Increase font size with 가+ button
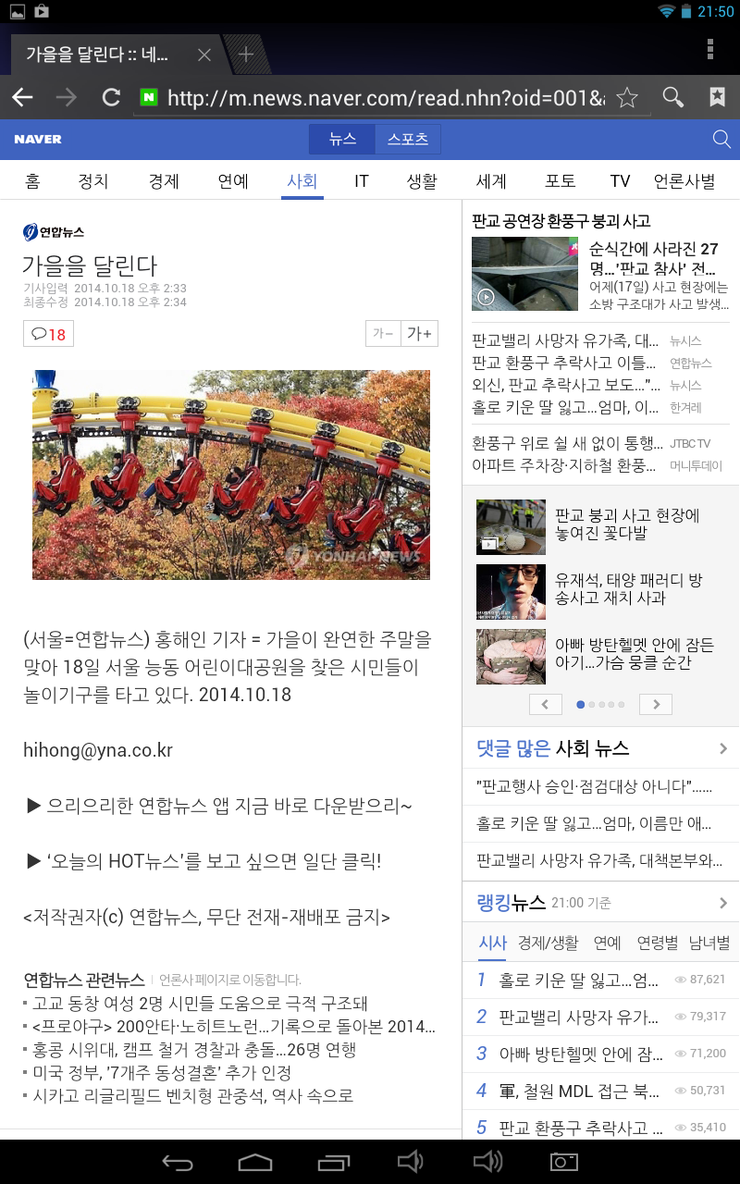 tap(420, 334)
